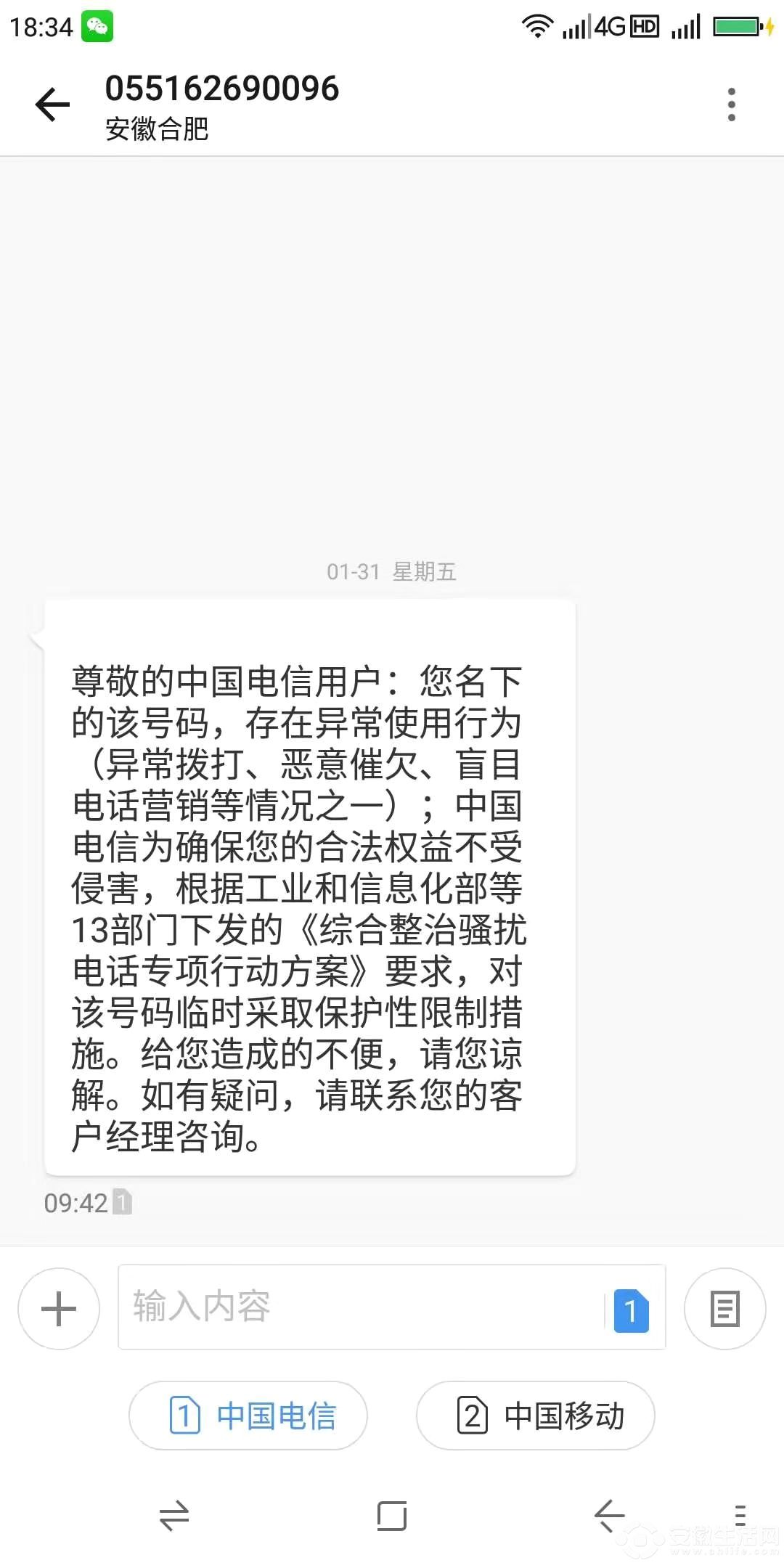Viewport: 784px width, 1568px height.
Task: Open the three-dot overflow menu
Action: [x=731, y=105]
